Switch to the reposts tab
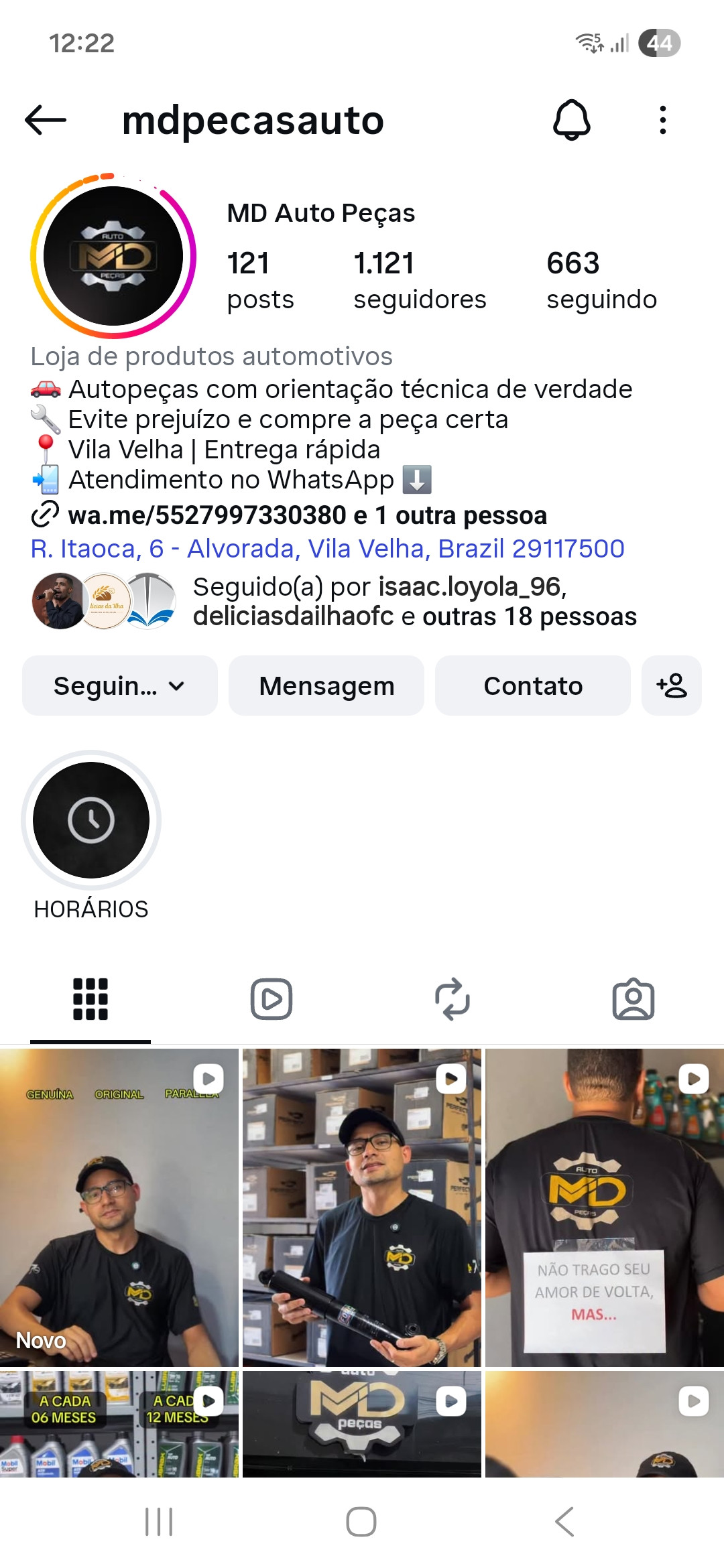The height and width of the screenshot is (1568, 724). tap(452, 999)
